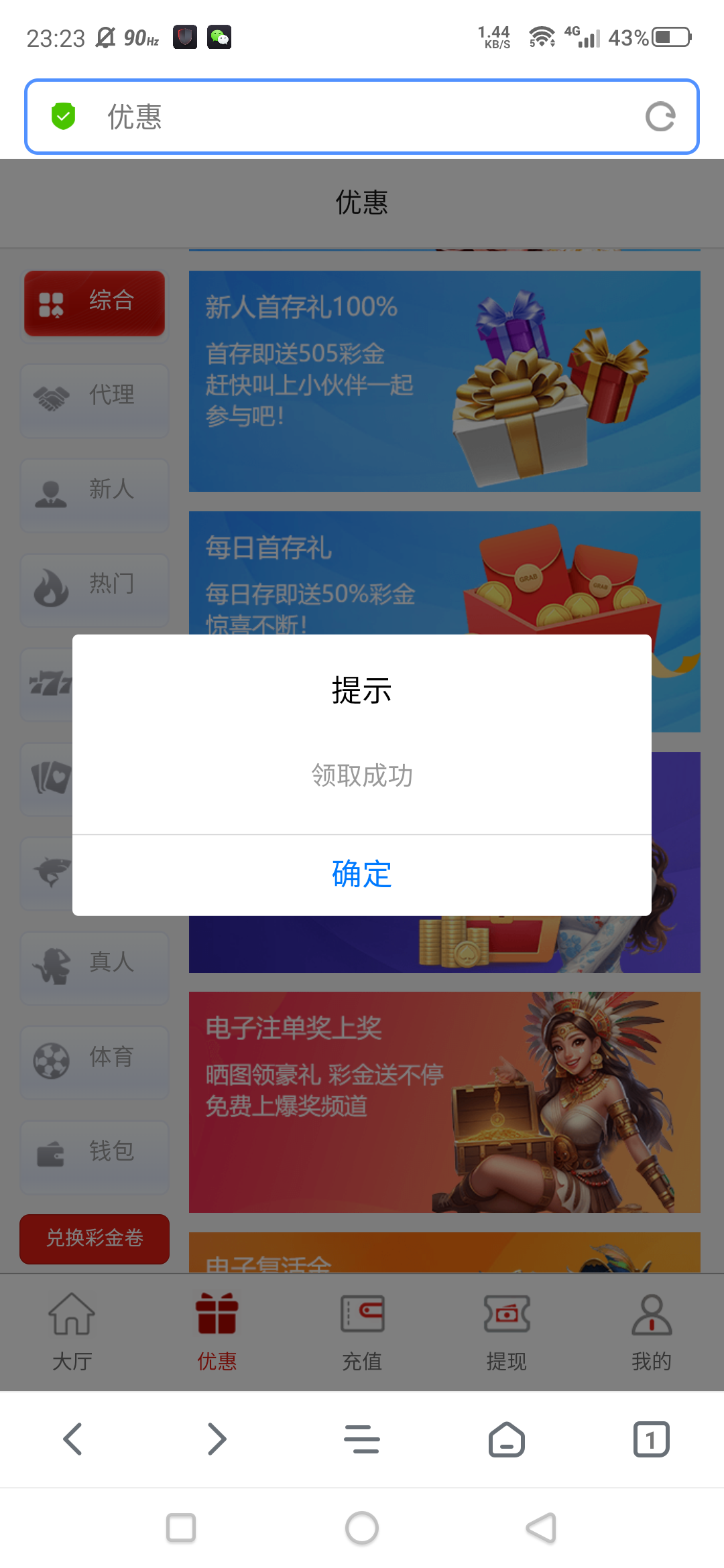Tap the system home button
This screenshot has height=1568, width=724.
click(x=362, y=1528)
